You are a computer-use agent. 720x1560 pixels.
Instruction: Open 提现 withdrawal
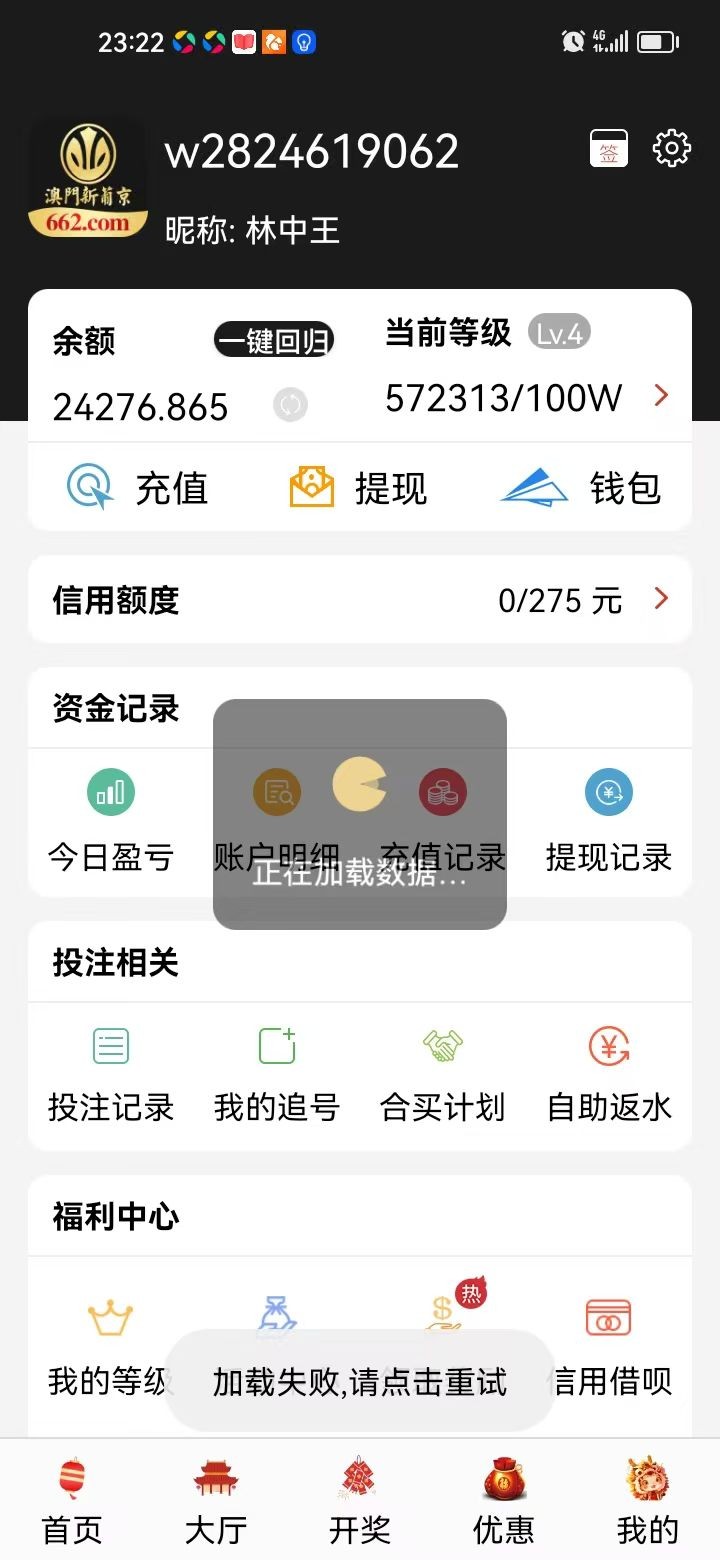(x=358, y=488)
